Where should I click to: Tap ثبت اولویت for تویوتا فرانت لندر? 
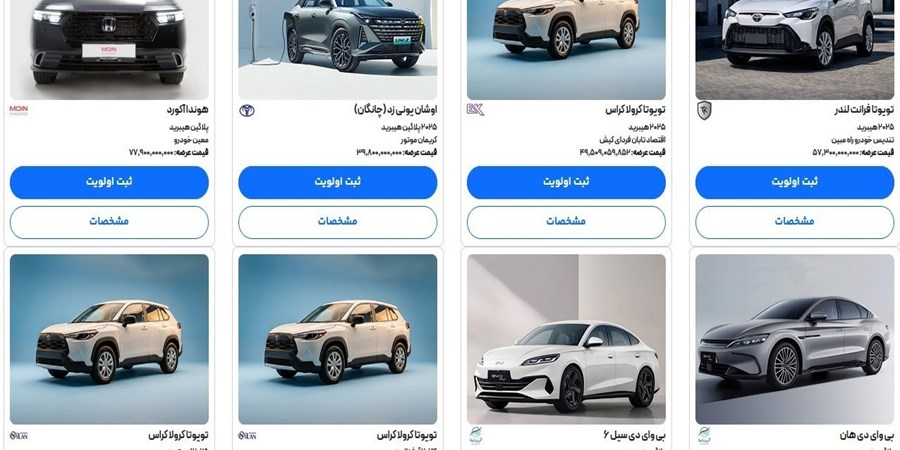point(794,182)
